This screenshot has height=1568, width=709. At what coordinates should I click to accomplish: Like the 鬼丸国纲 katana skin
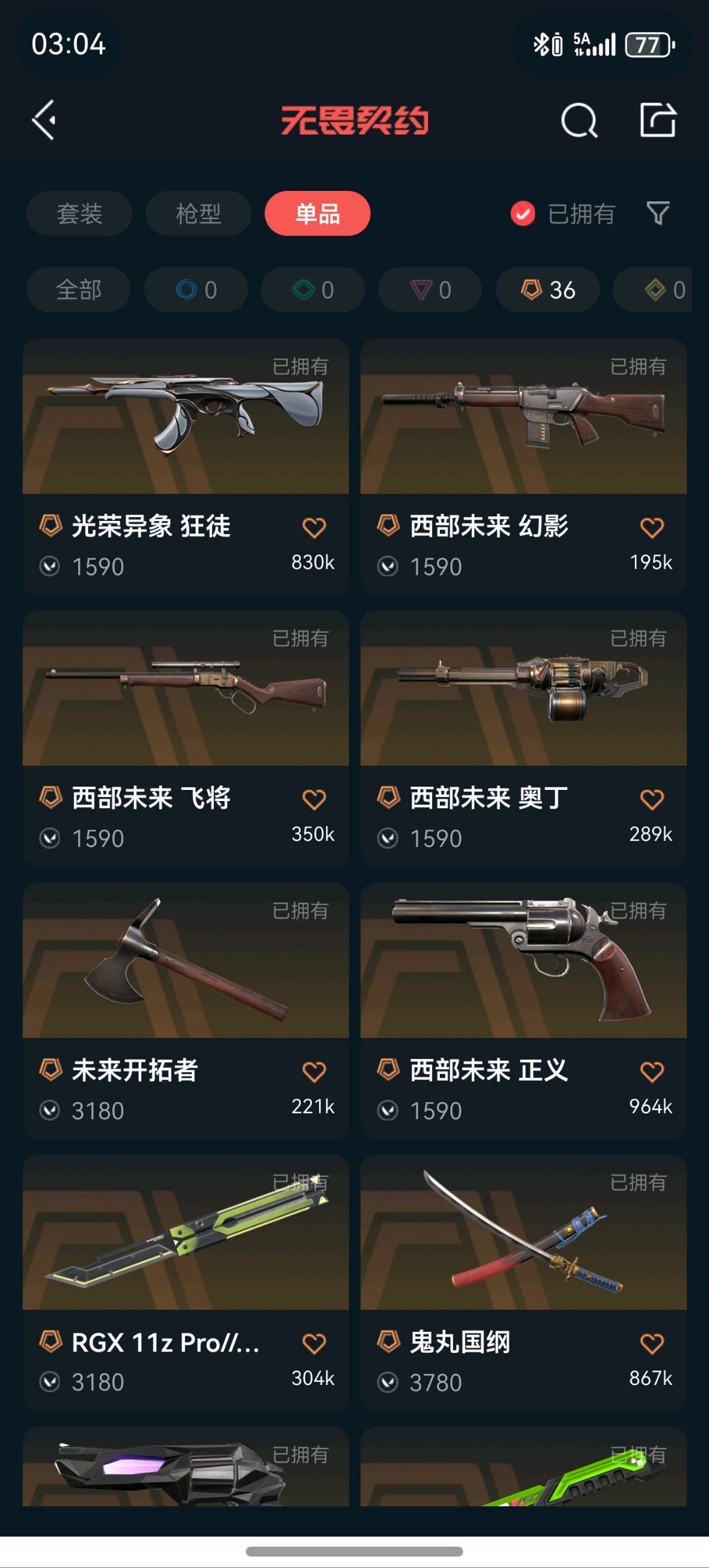click(x=651, y=1344)
